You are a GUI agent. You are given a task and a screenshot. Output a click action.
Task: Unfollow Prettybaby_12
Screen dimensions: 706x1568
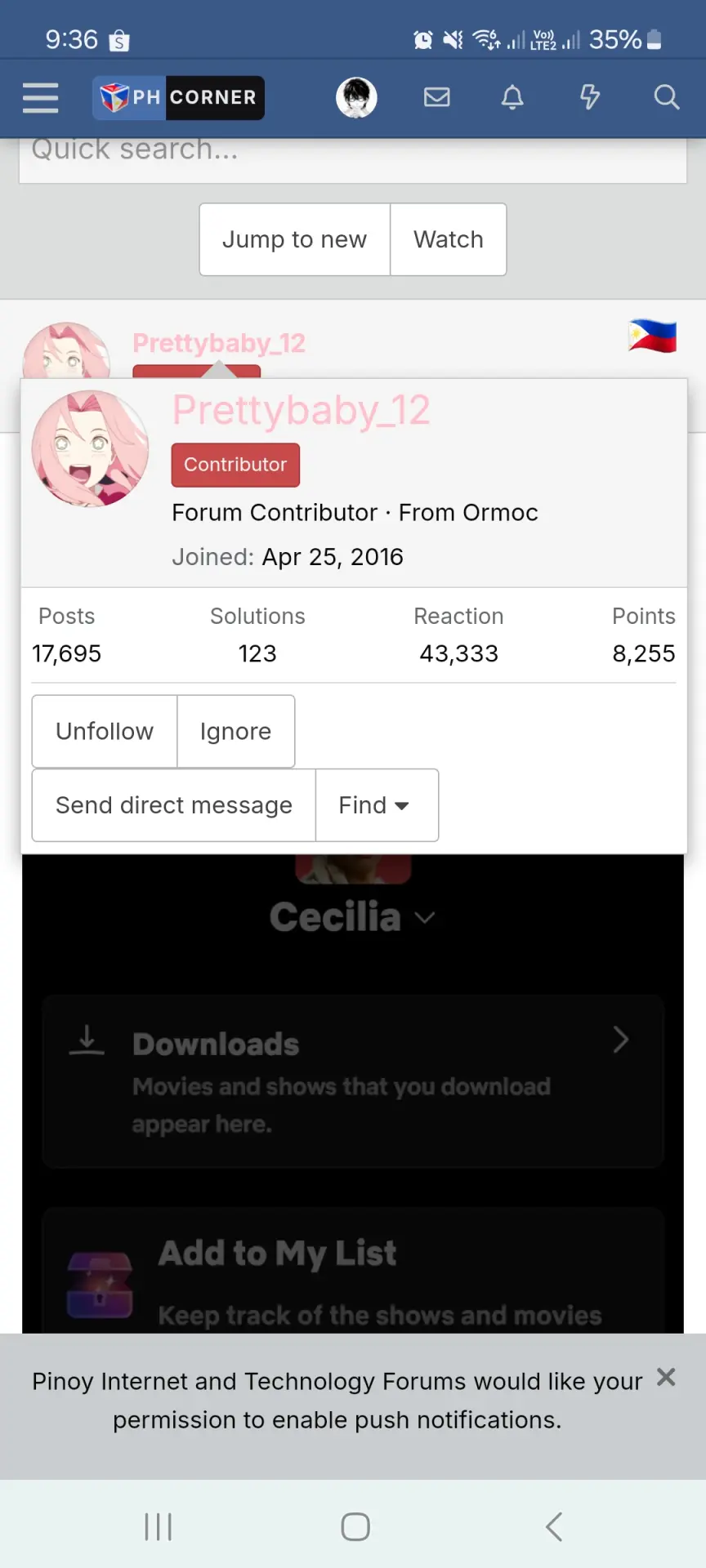tap(105, 731)
